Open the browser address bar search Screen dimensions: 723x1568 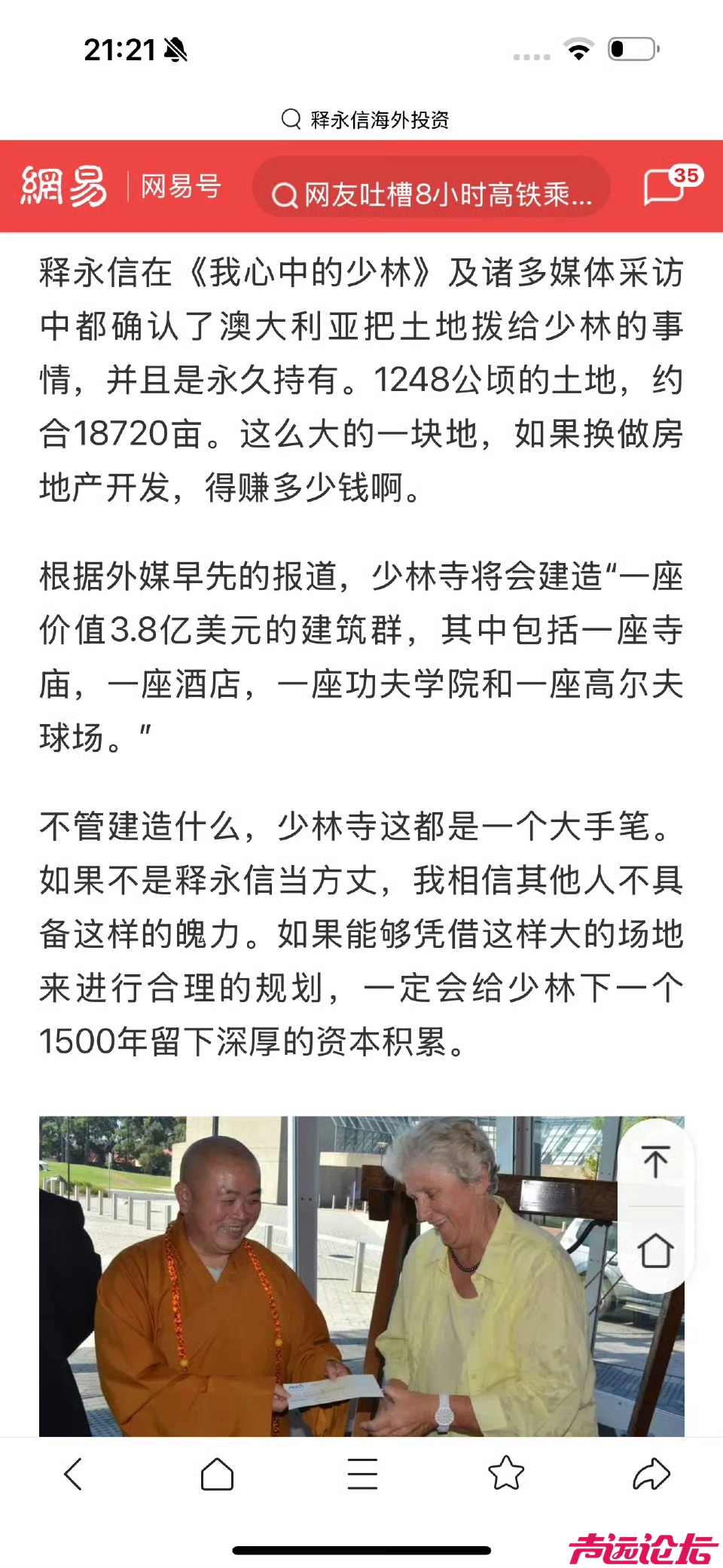tap(365, 119)
